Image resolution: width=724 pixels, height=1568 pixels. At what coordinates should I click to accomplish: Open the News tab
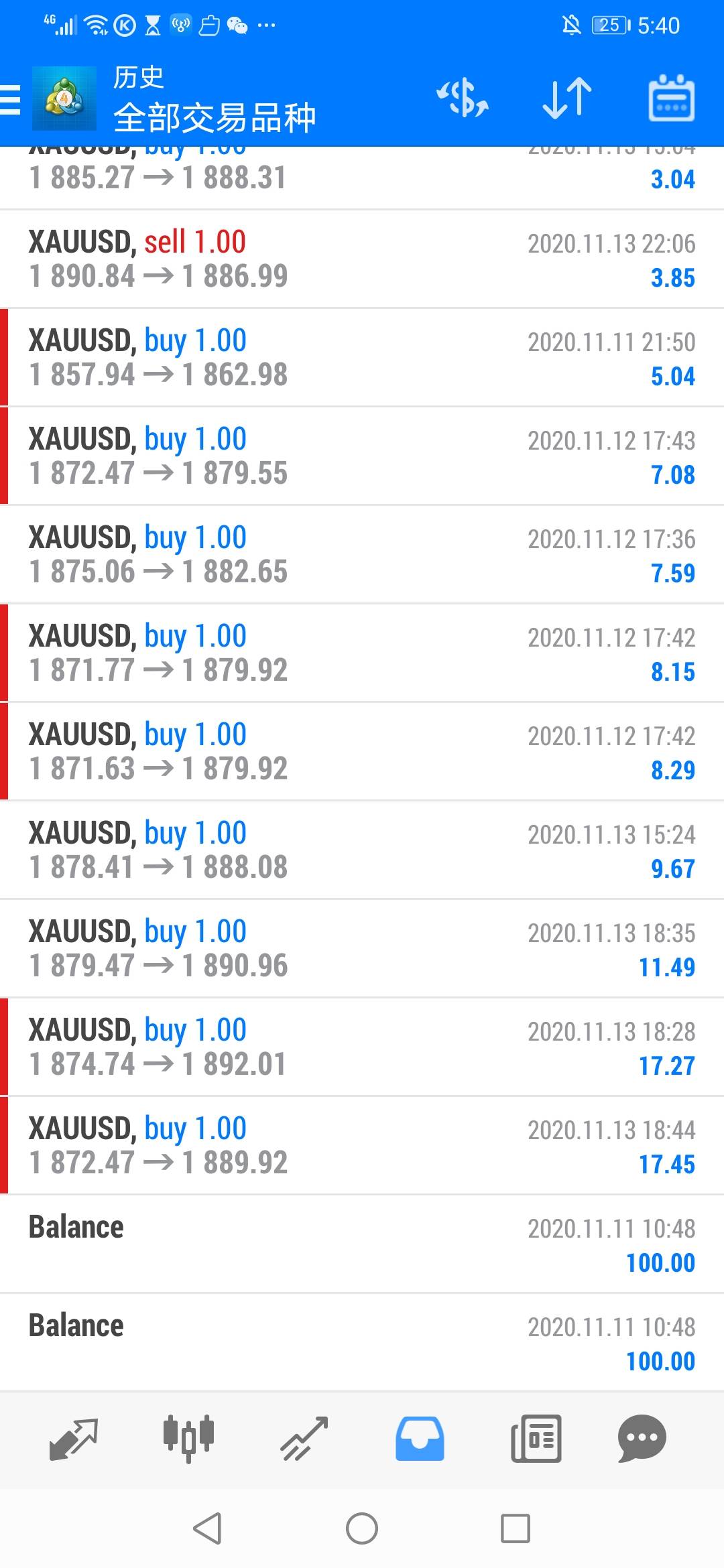pos(536,1439)
